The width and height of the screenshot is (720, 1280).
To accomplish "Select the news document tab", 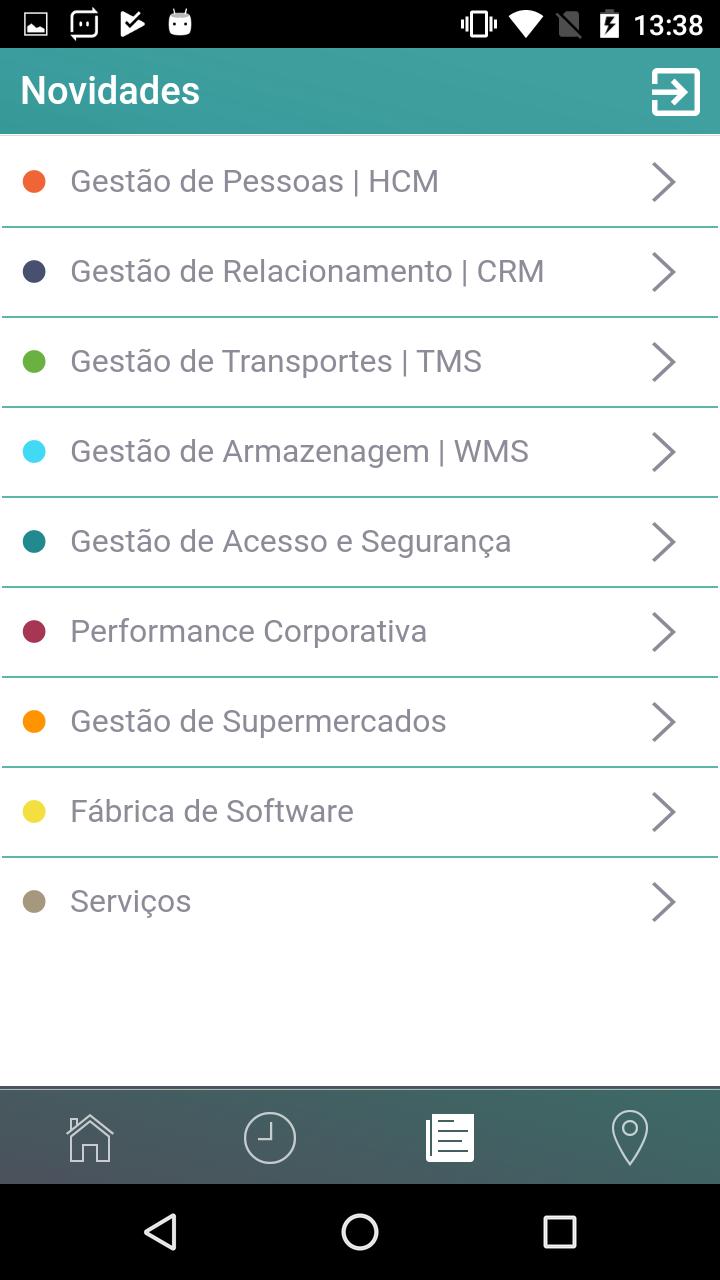I will click(x=450, y=1138).
